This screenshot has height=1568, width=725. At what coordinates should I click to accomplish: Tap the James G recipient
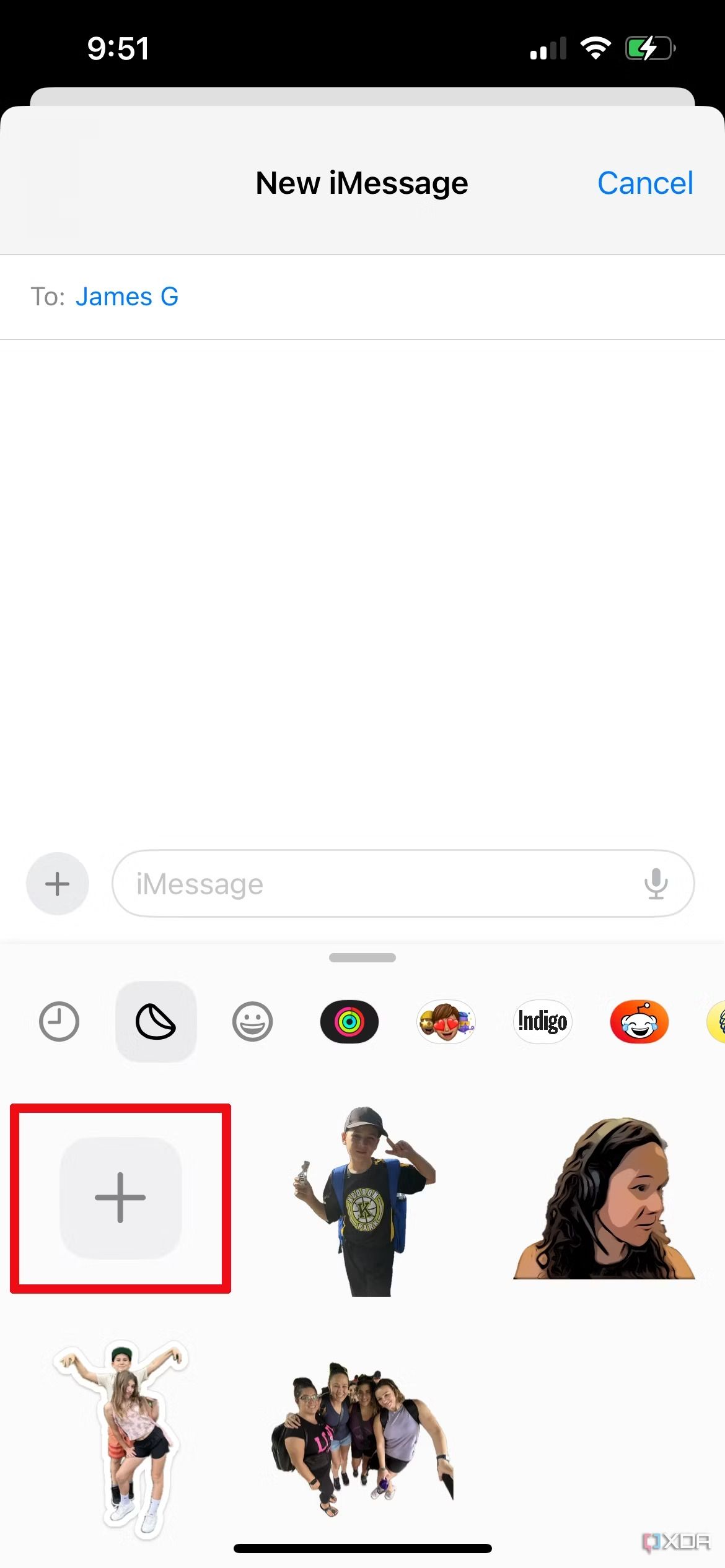[127, 297]
